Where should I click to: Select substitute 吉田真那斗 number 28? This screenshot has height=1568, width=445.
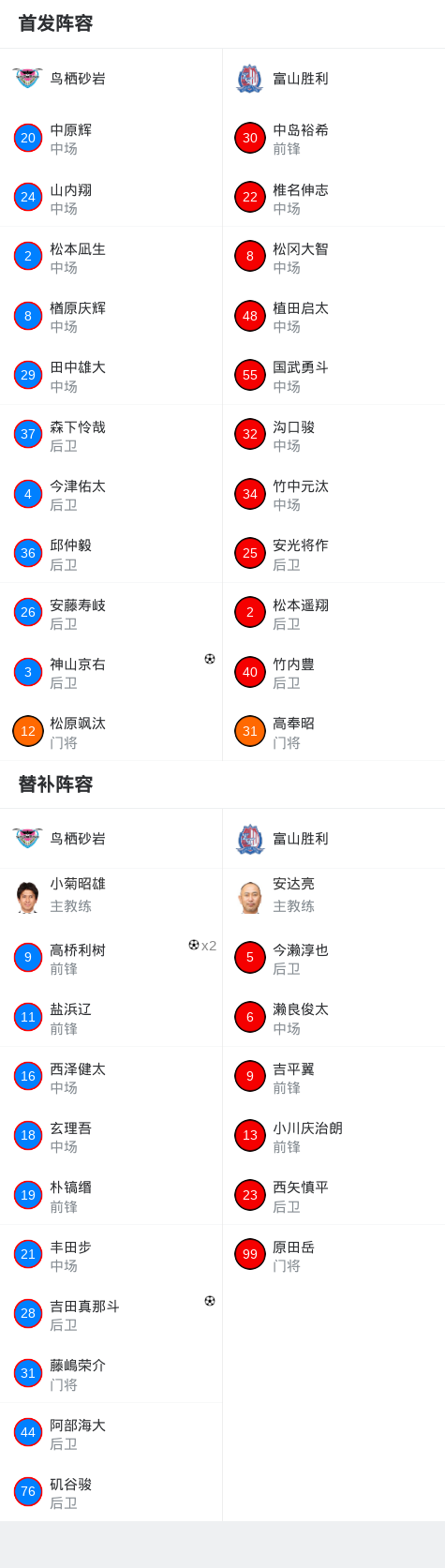tap(111, 1314)
